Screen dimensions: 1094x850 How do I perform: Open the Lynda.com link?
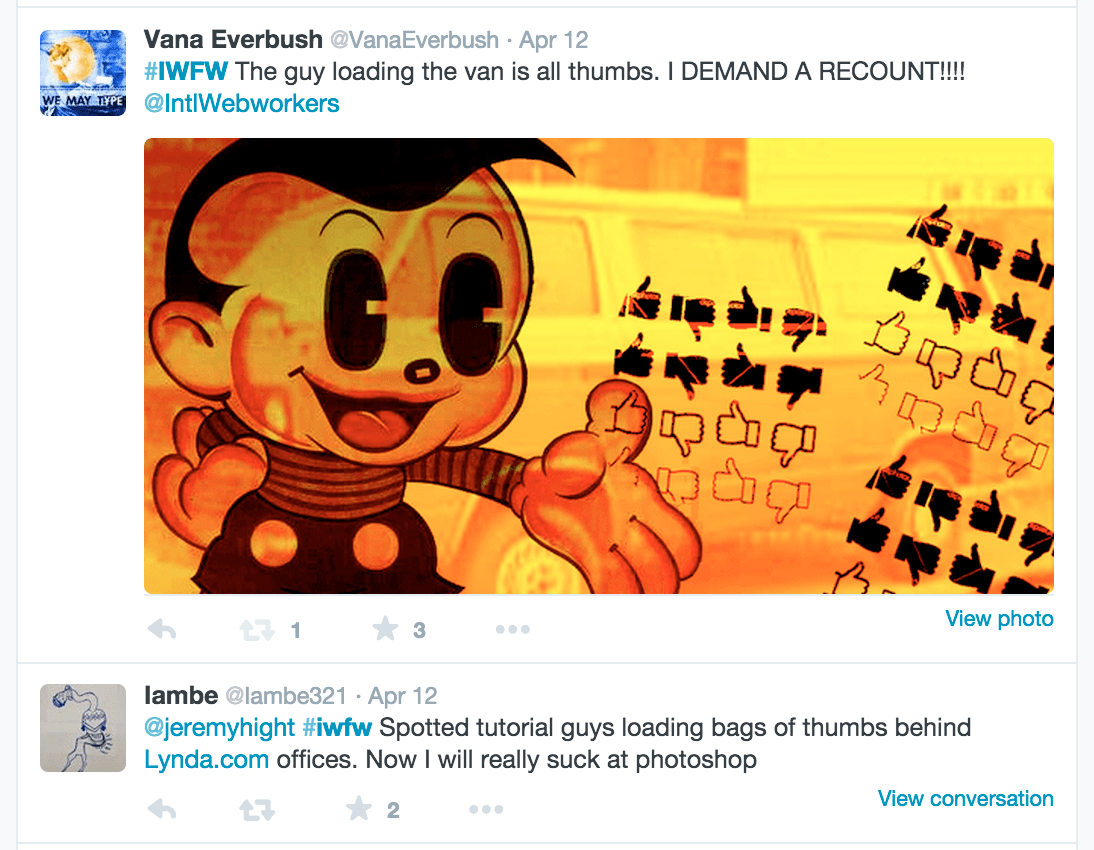point(207,760)
